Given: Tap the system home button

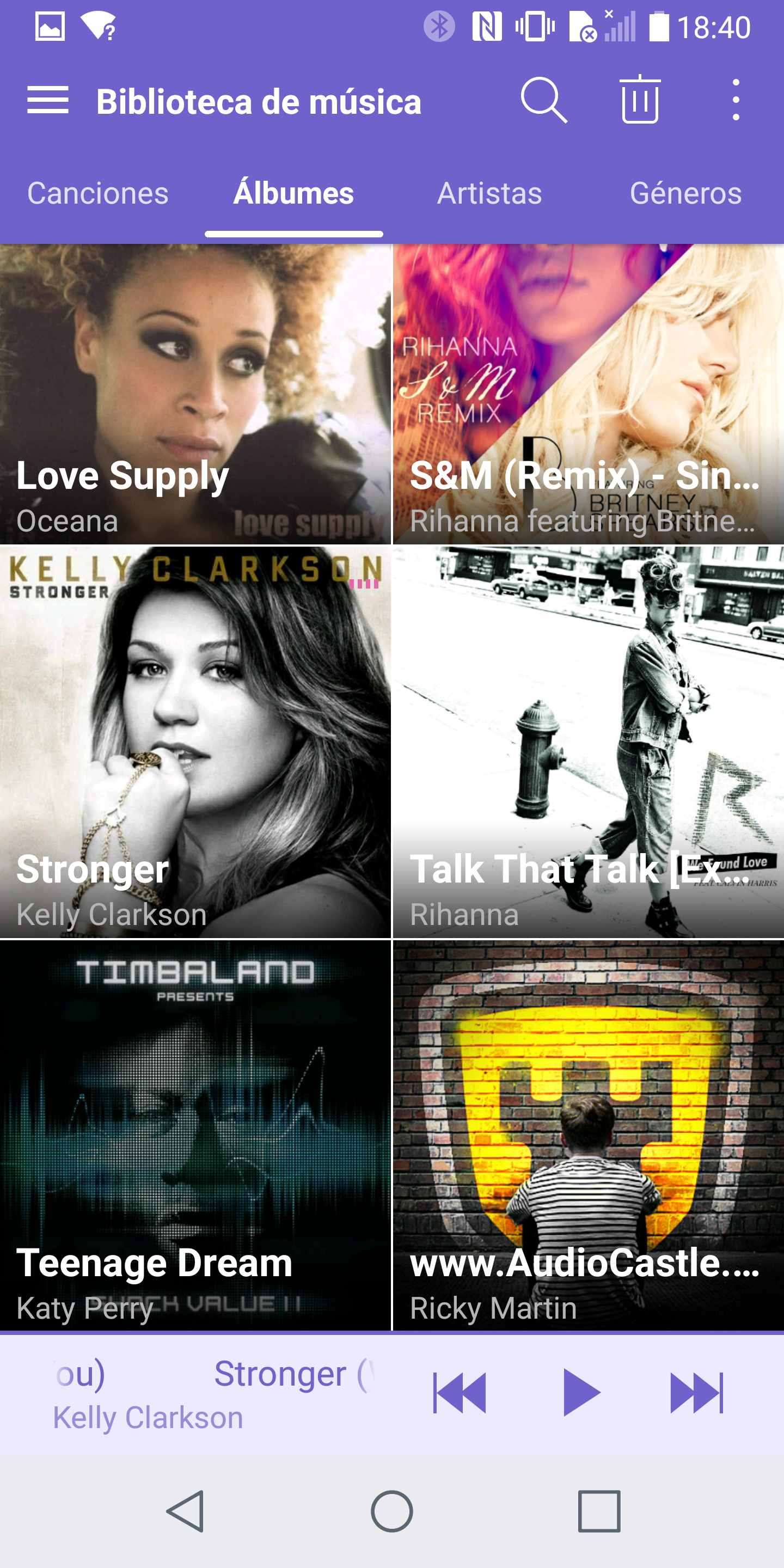Looking at the screenshot, I should (x=392, y=1511).
